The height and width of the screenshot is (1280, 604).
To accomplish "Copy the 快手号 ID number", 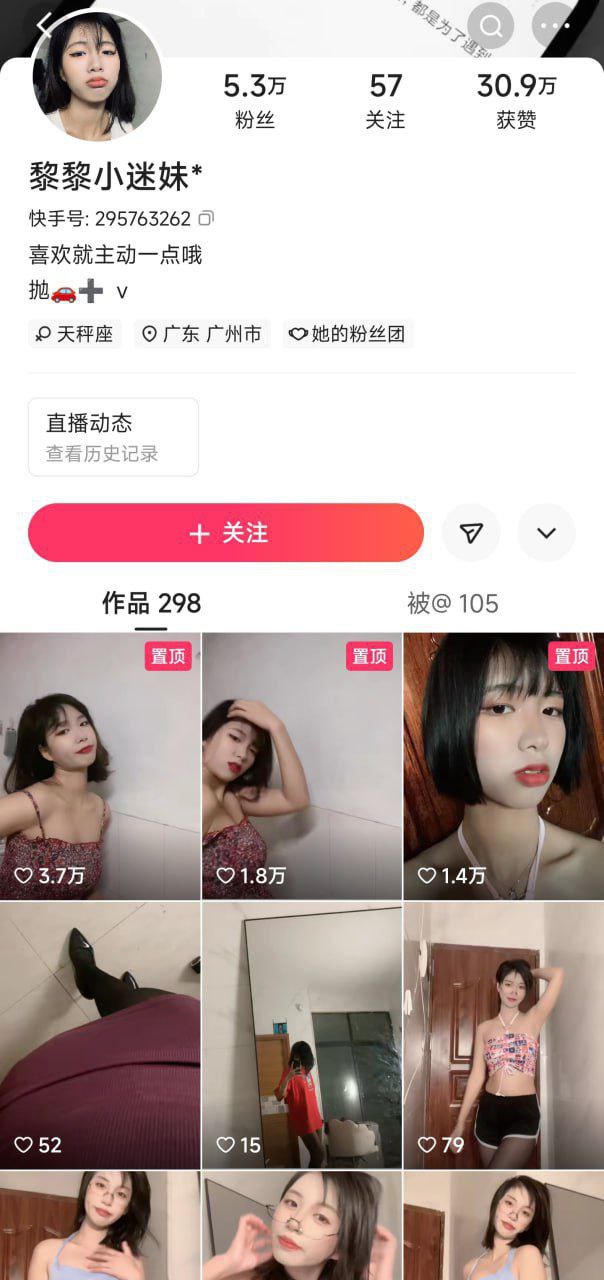I will [206, 218].
